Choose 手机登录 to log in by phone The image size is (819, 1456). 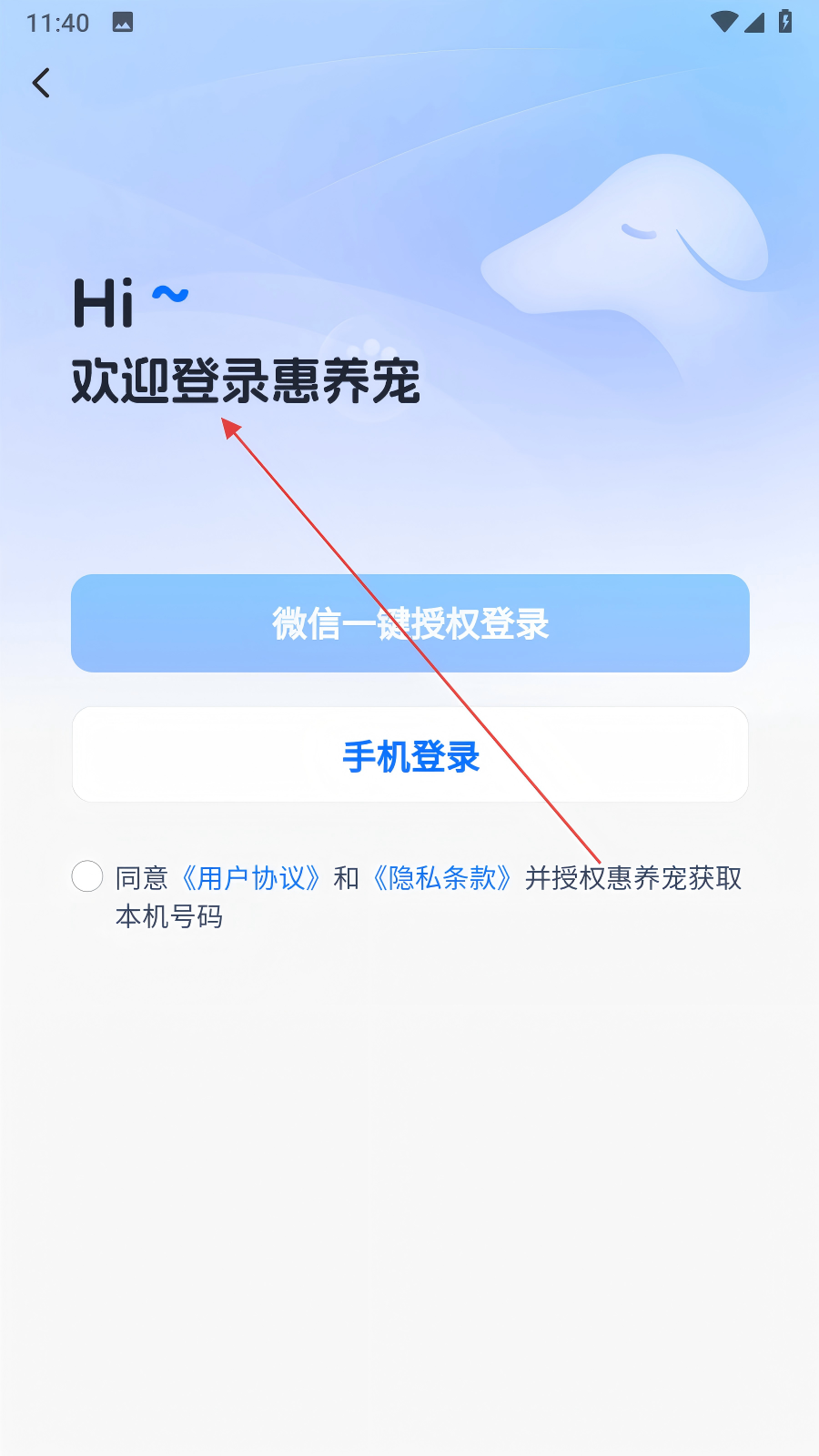click(x=410, y=754)
